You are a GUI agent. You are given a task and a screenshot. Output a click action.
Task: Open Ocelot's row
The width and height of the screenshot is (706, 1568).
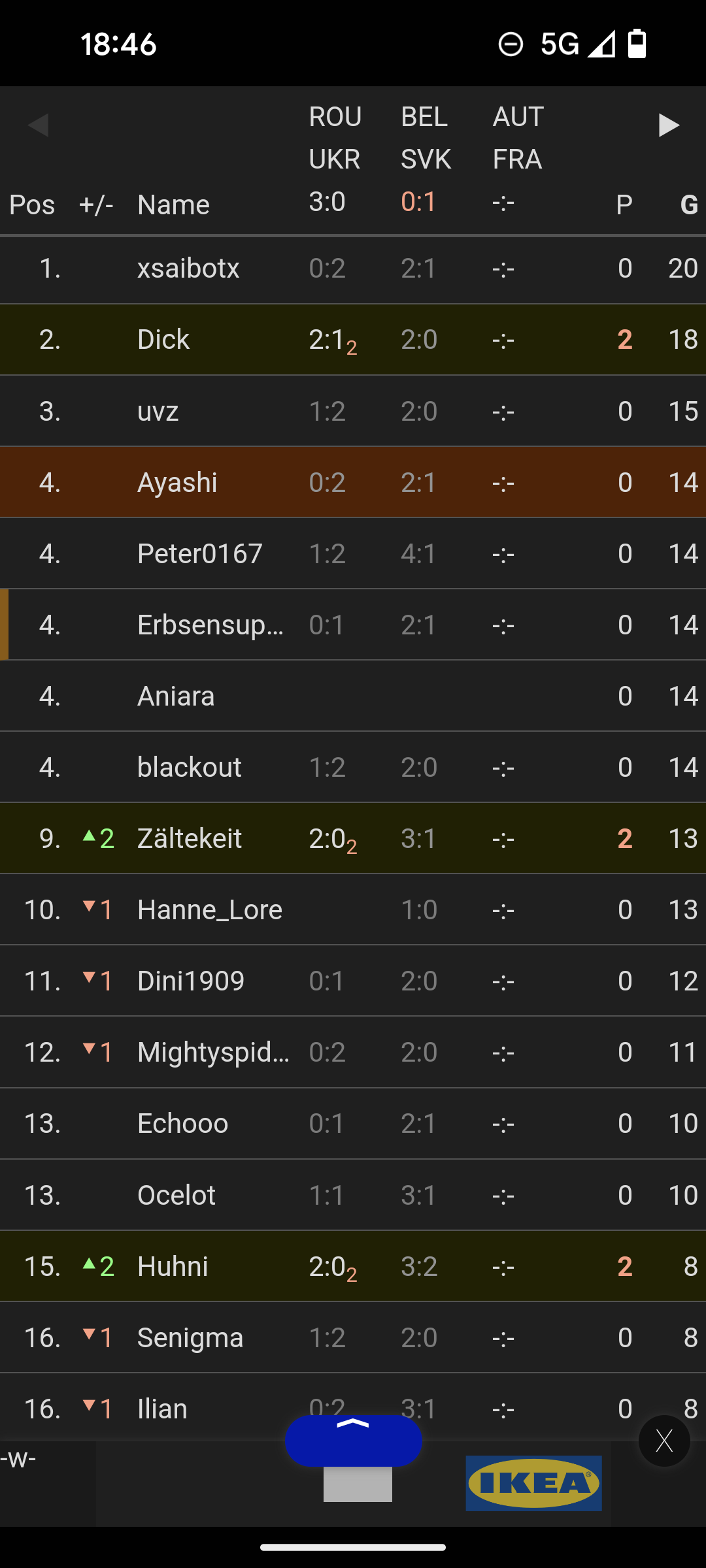click(353, 1195)
